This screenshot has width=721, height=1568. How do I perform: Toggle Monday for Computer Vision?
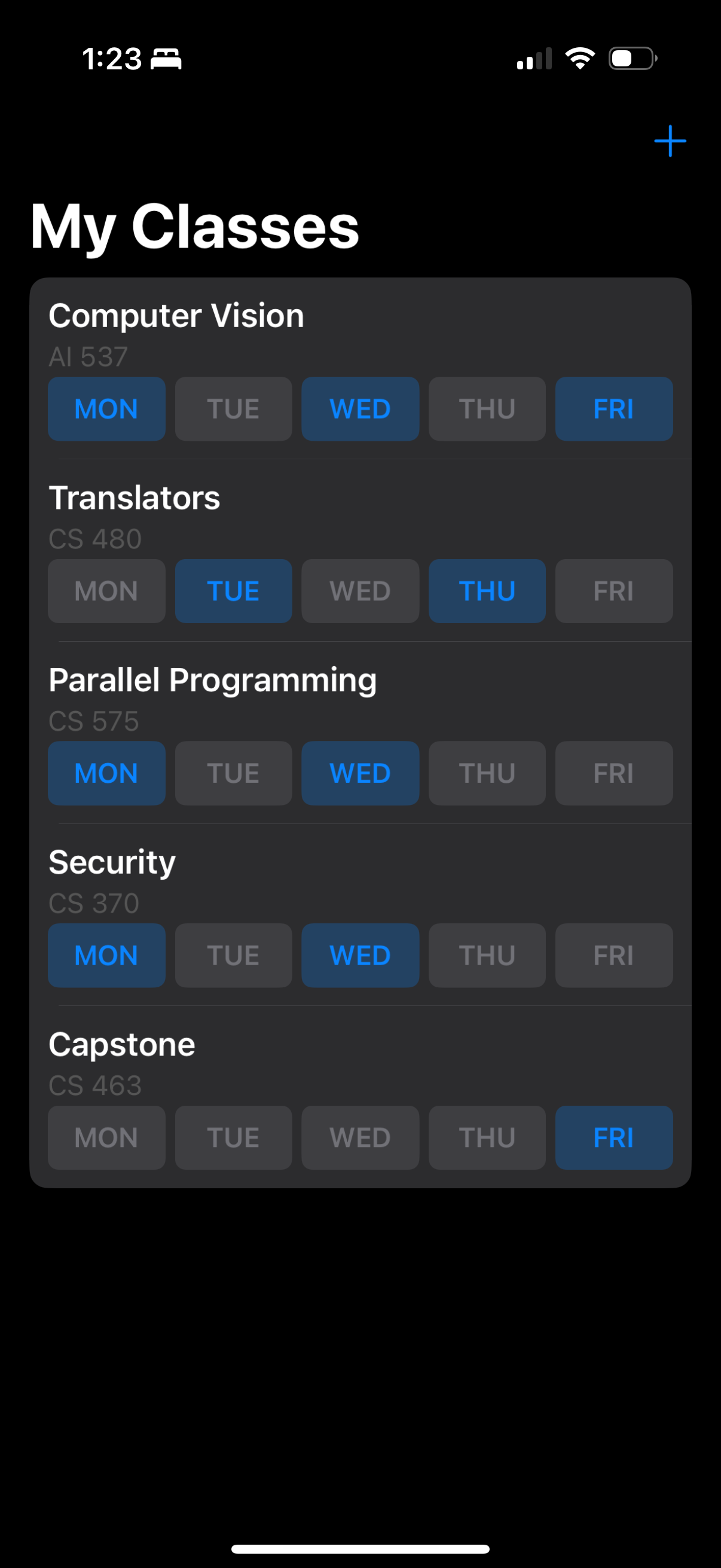[106, 408]
